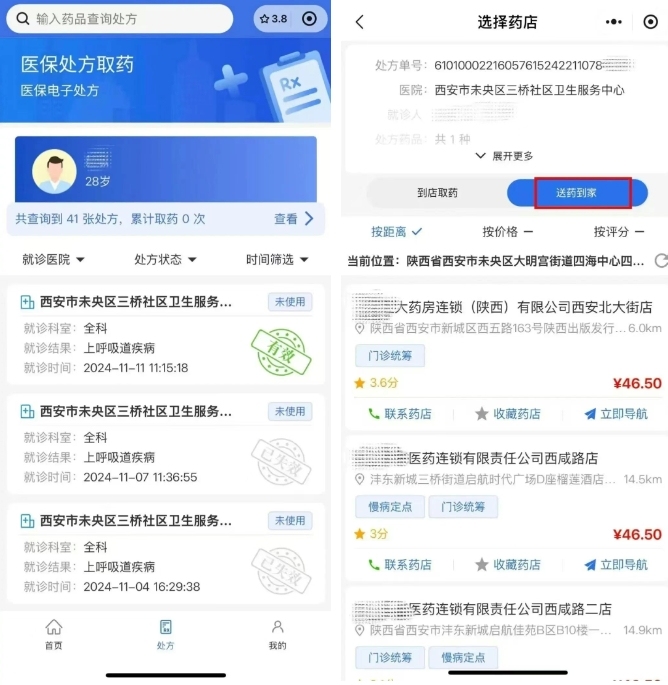Open the 时间筛选 dropdown
Viewport: 668px width, 685px height.
pos(278,260)
